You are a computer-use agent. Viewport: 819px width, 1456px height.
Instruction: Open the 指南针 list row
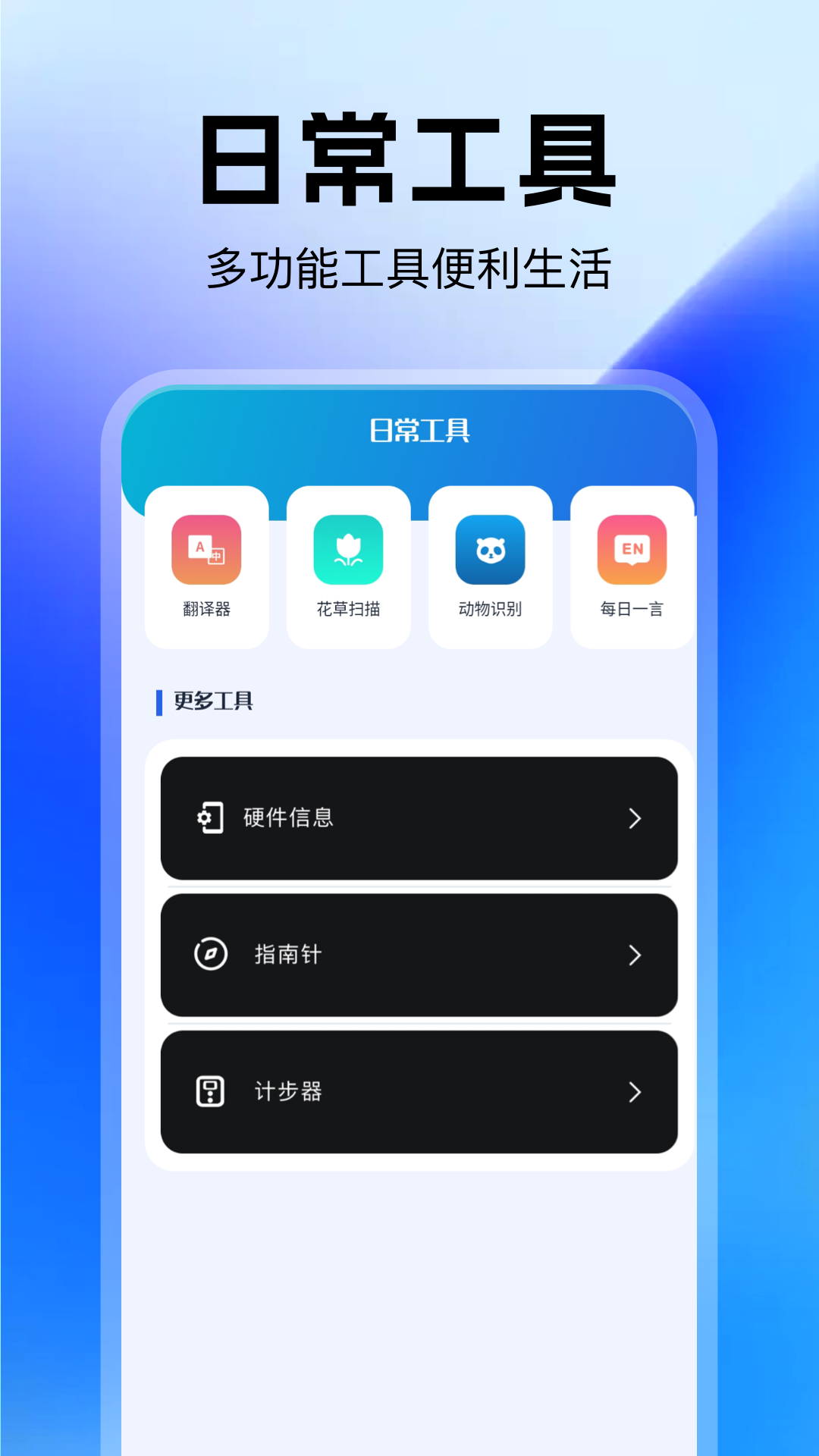419,955
